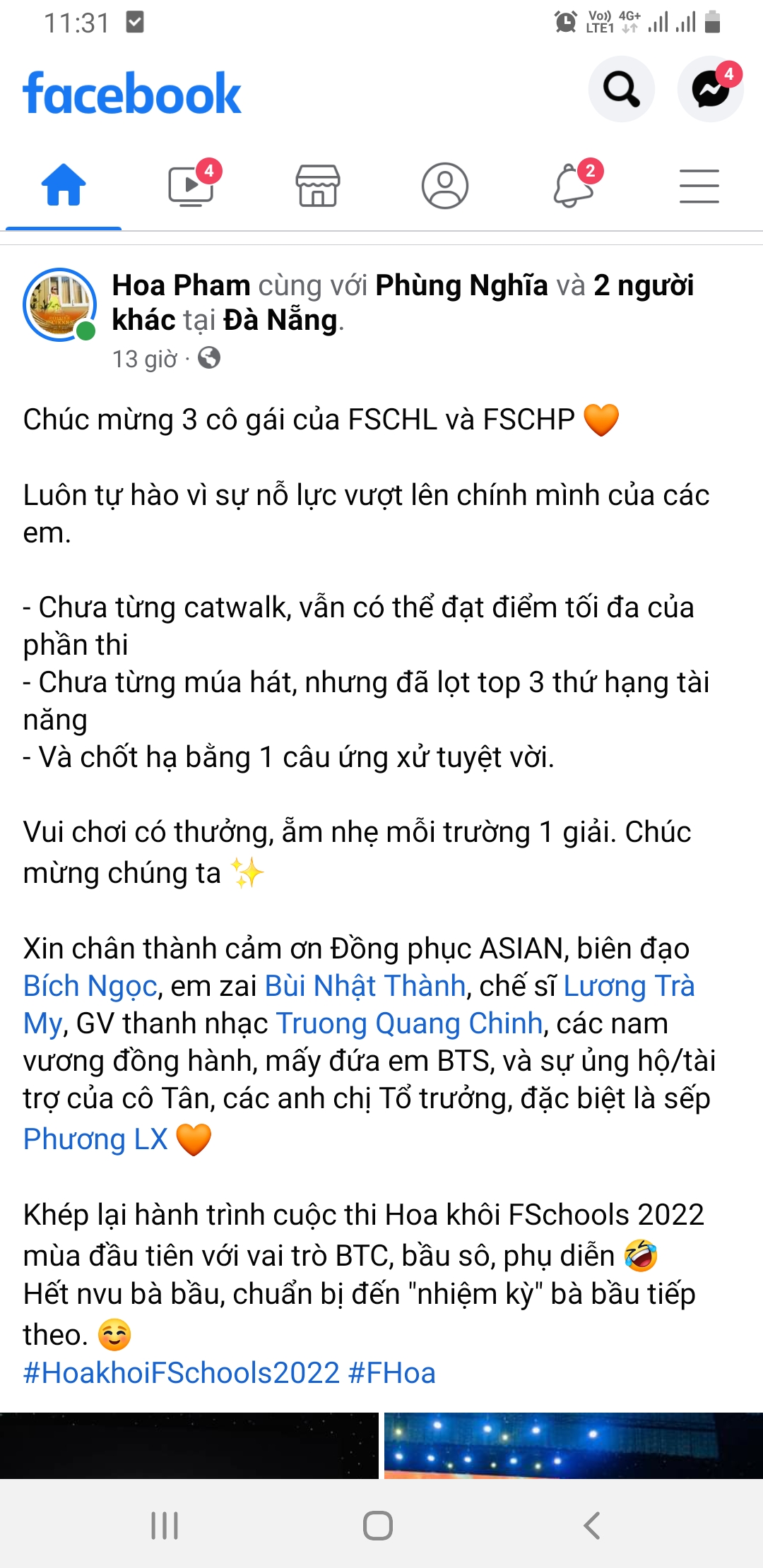This screenshot has width=763, height=1568.
Task: Open the #FHoa hashtag
Action: [x=392, y=1373]
